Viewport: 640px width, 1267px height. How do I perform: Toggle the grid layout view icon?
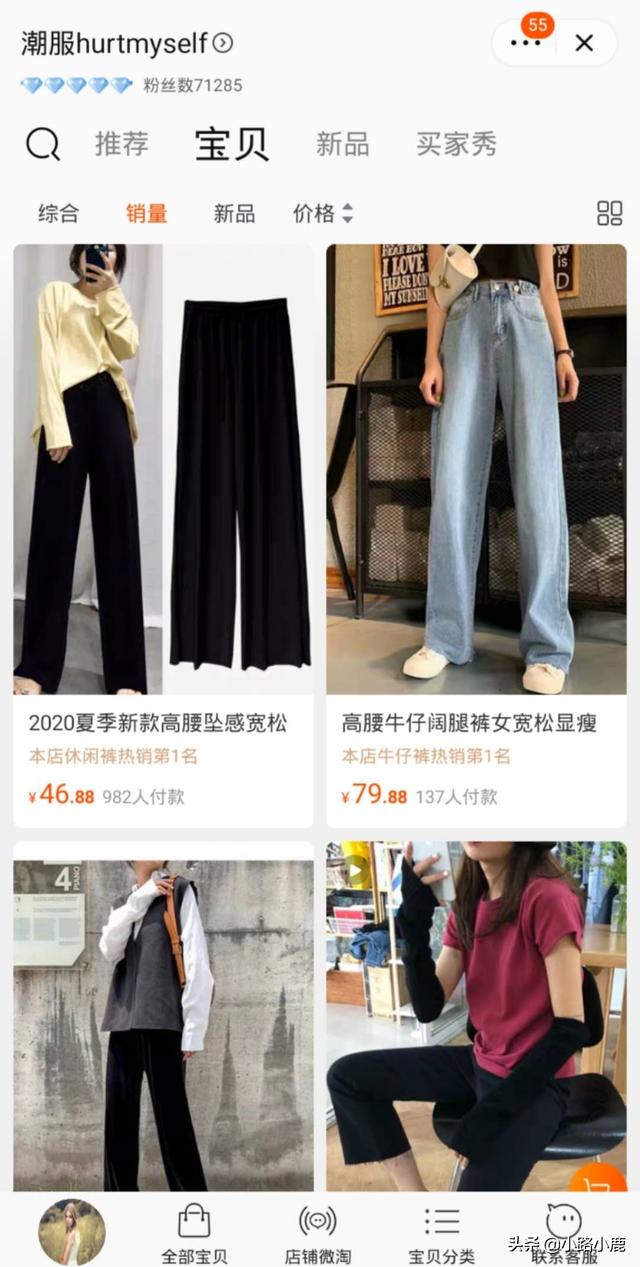(x=609, y=213)
